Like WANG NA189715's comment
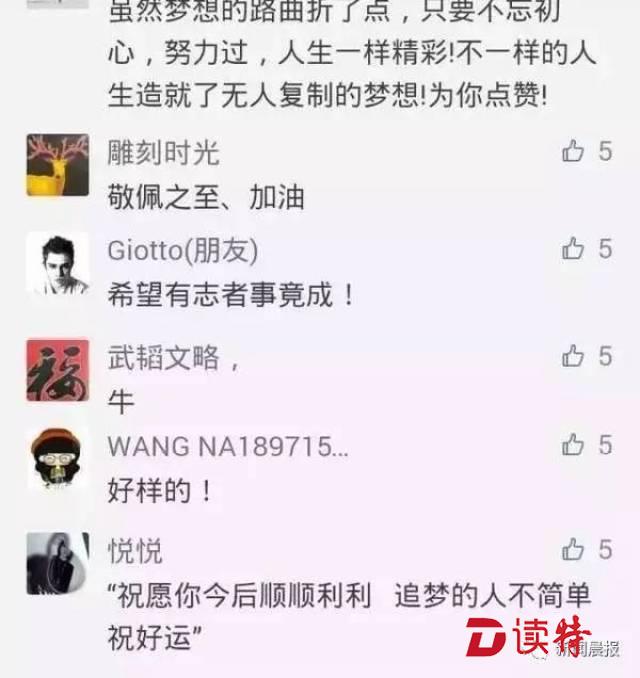The width and height of the screenshot is (640, 678). (573, 445)
